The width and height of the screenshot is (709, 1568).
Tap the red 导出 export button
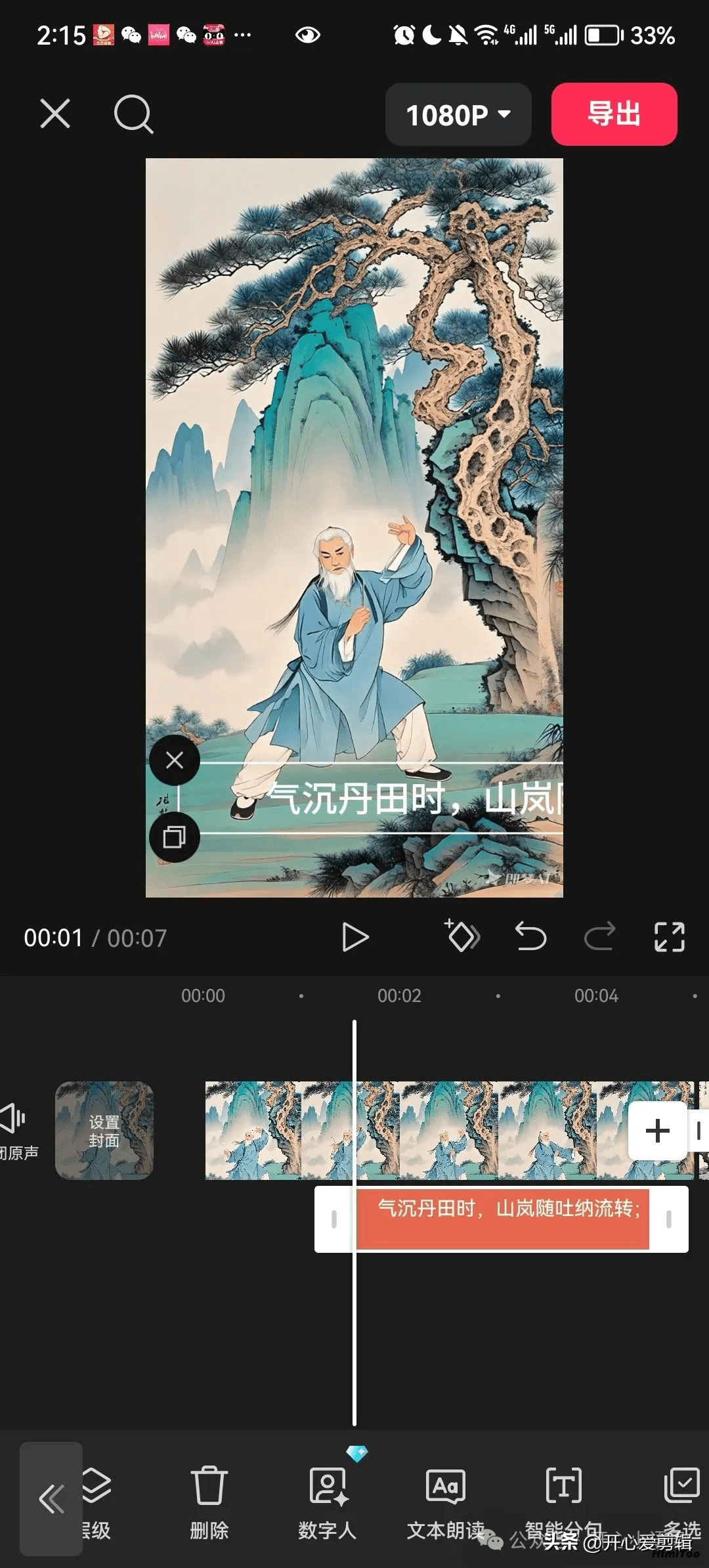pos(614,114)
